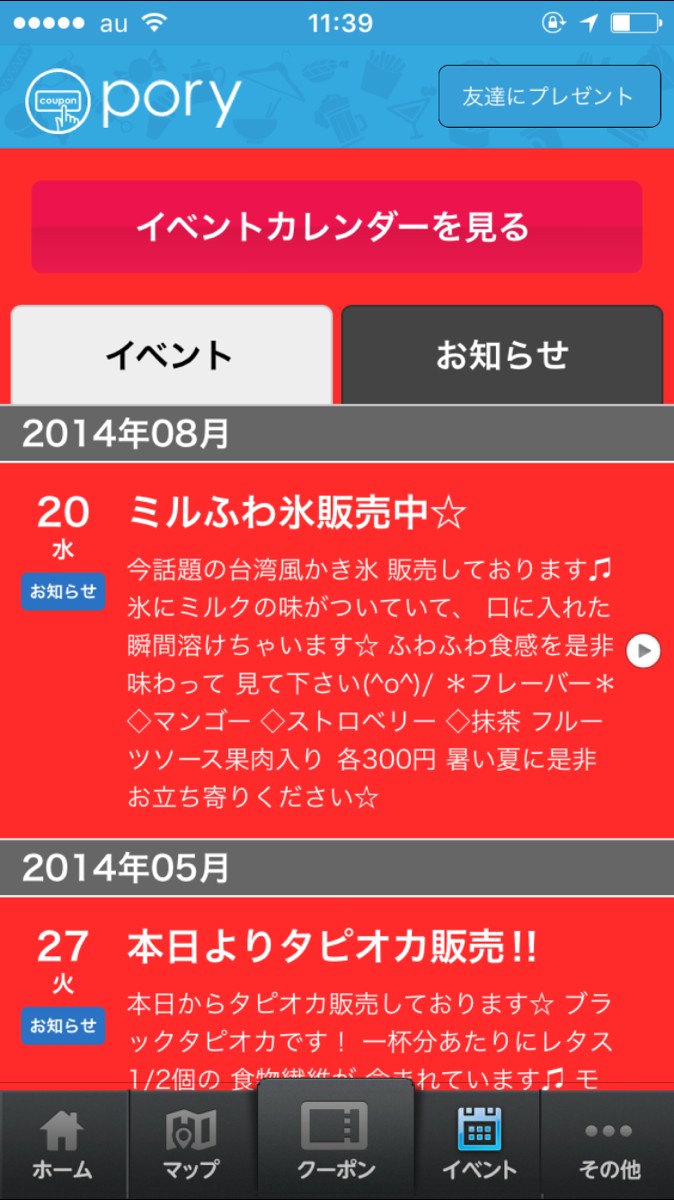Open the クーポン tab
Screen dimensions: 674x1200
(x=336, y=1140)
